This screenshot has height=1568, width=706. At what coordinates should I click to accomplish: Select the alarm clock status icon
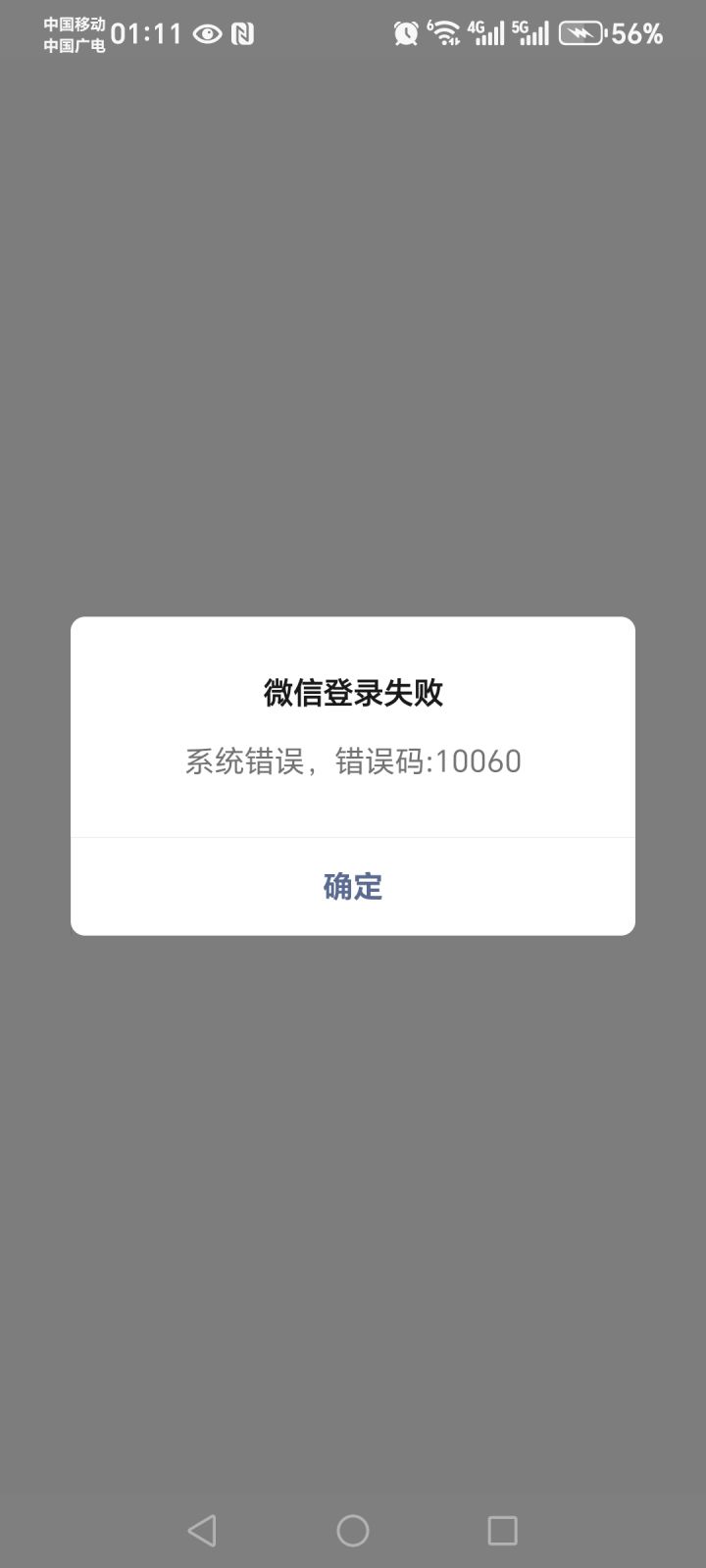coord(408,32)
